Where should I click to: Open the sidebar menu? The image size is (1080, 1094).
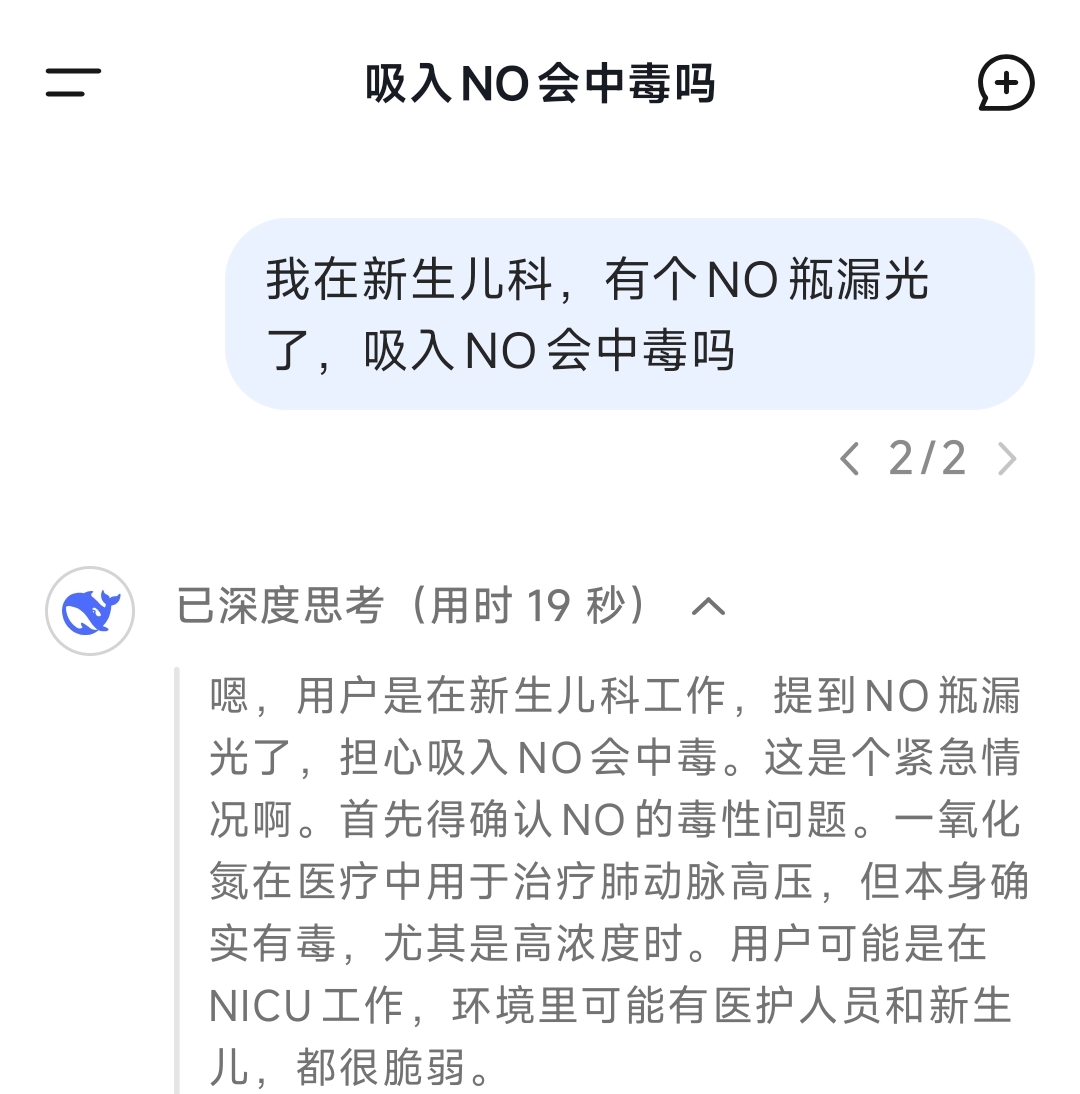(x=73, y=83)
